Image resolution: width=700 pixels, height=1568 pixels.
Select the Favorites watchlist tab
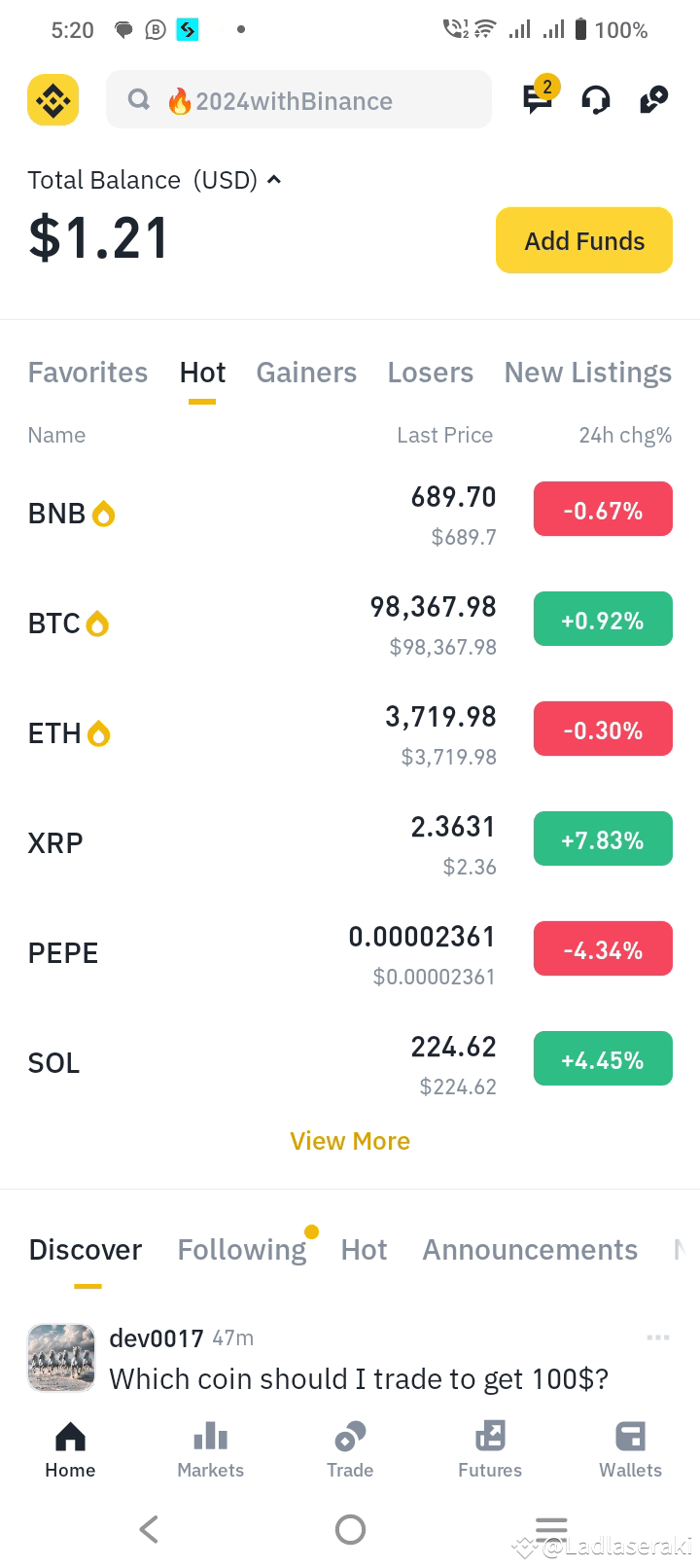point(87,373)
